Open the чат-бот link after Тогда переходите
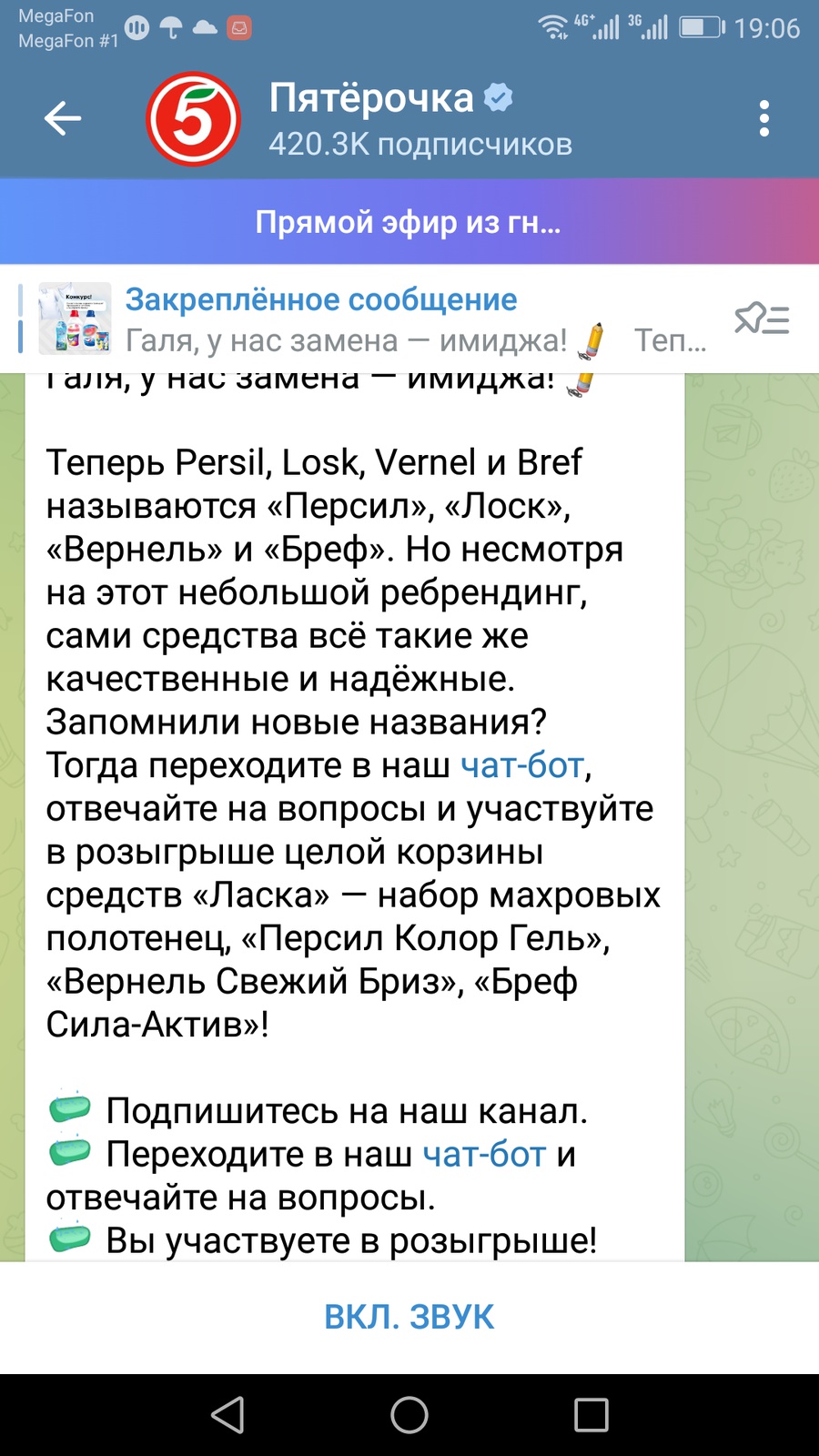The width and height of the screenshot is (819, 1456). tap(522, 765)
